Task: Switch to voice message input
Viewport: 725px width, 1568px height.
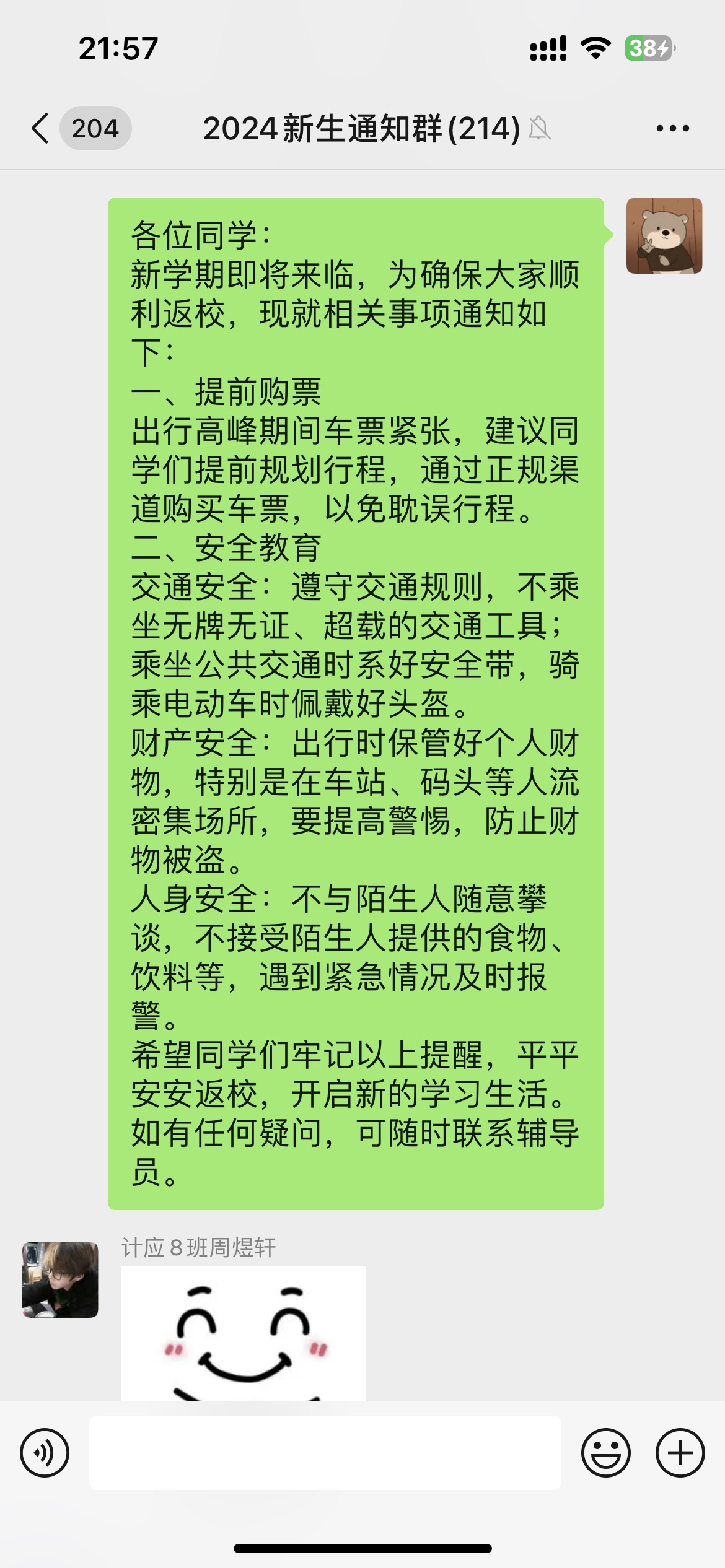Action: [45, 1452]
